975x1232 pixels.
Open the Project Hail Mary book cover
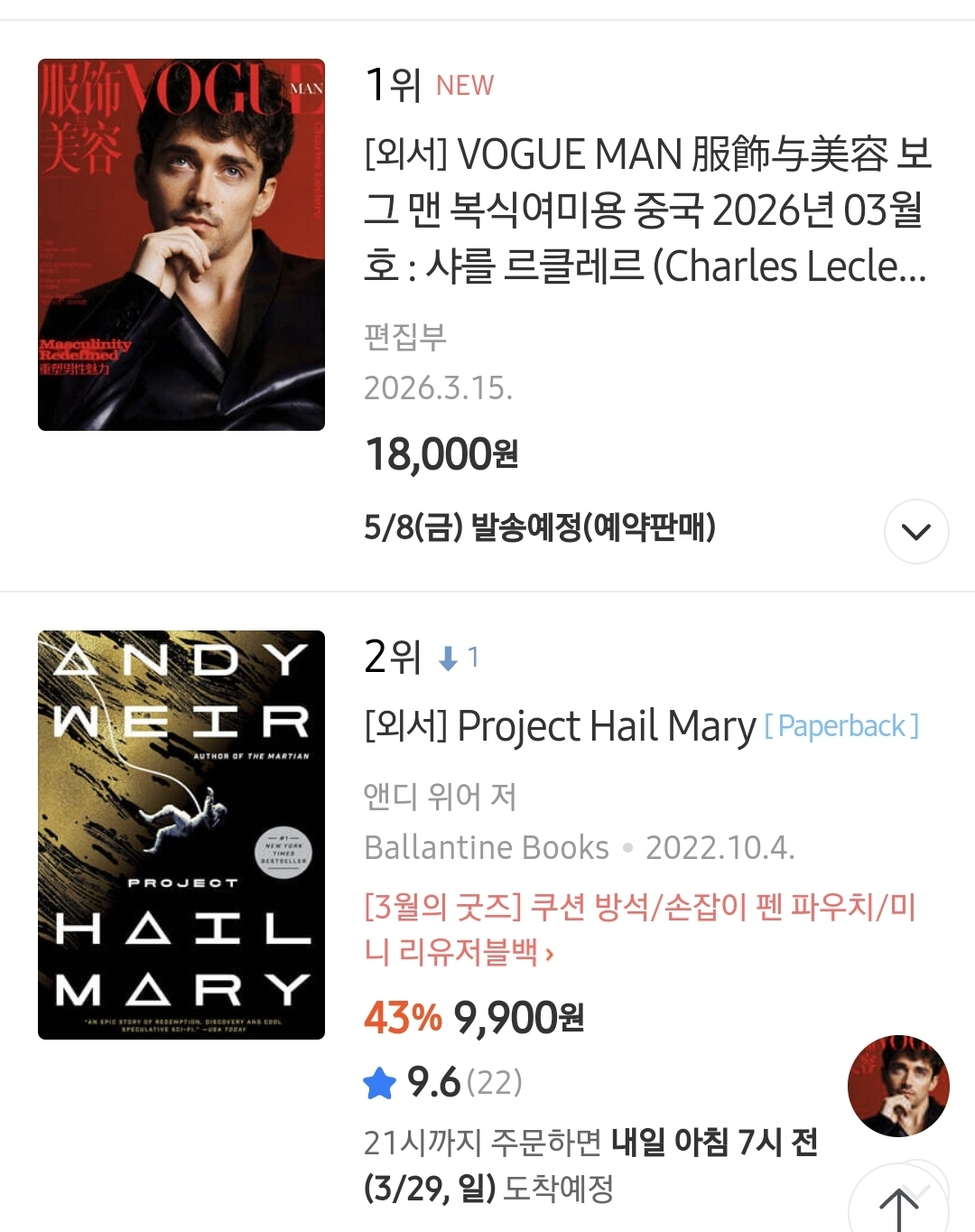coord(181,835)
